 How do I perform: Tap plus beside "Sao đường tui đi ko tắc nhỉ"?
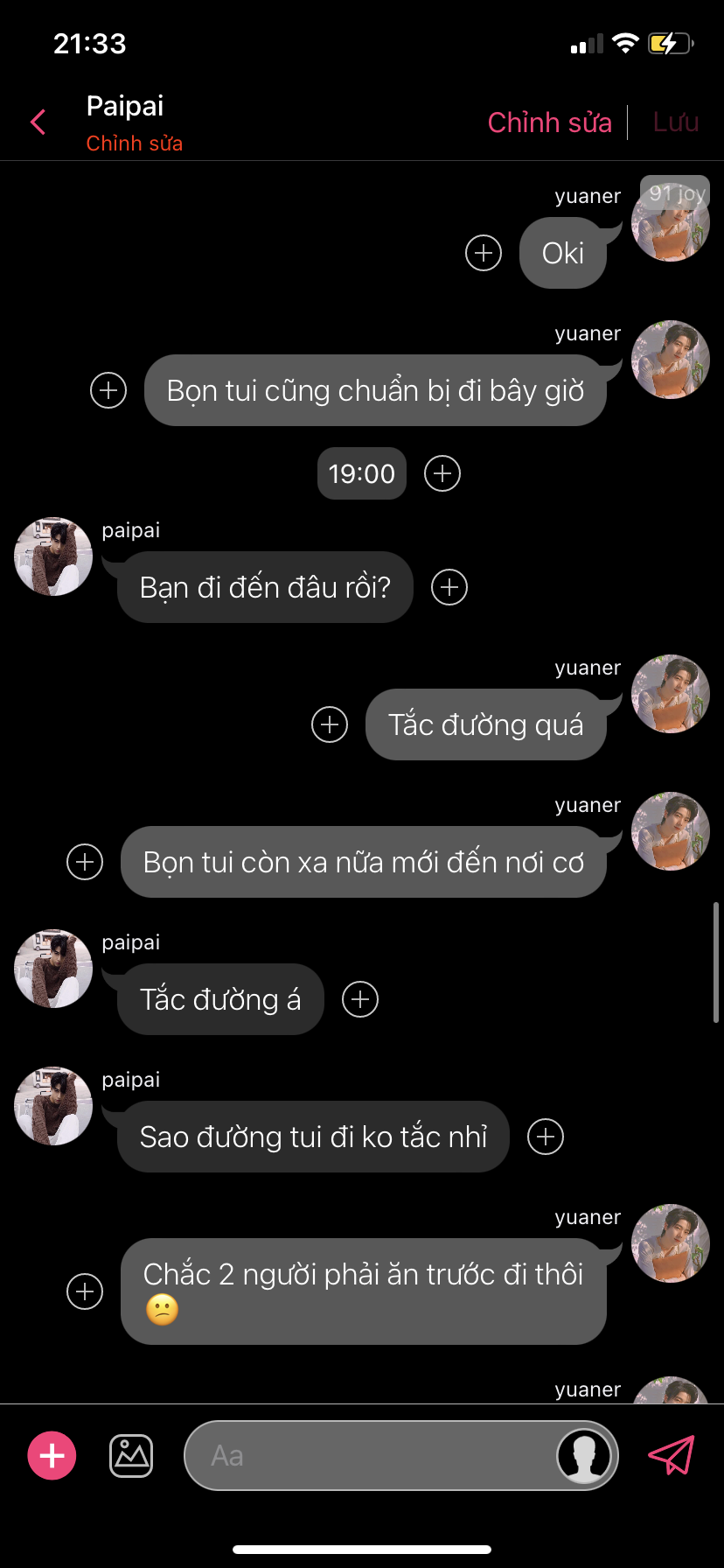click(546, 1137)
